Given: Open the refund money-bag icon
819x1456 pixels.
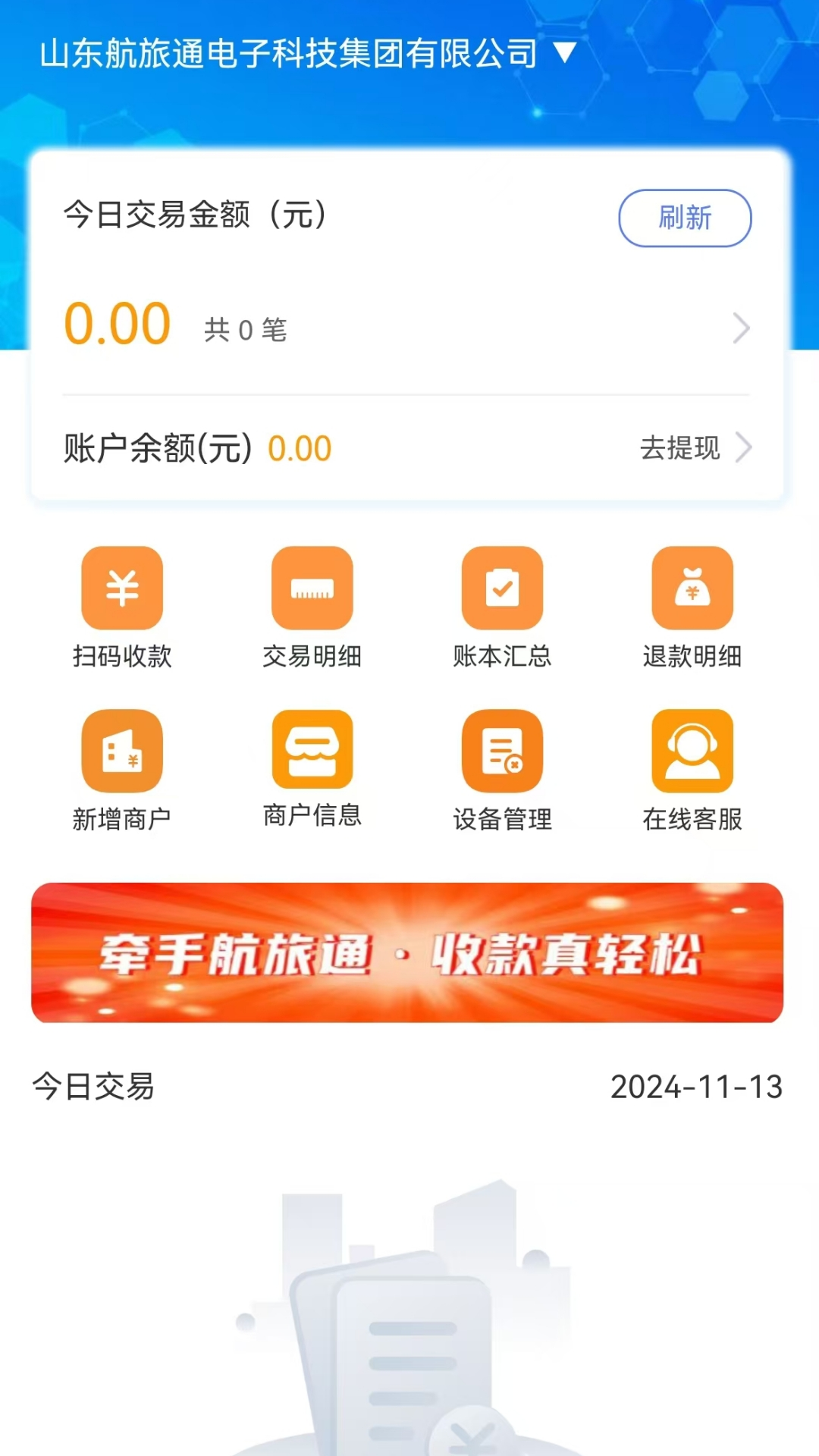Looking at the screenshot, I should point(692,588).
